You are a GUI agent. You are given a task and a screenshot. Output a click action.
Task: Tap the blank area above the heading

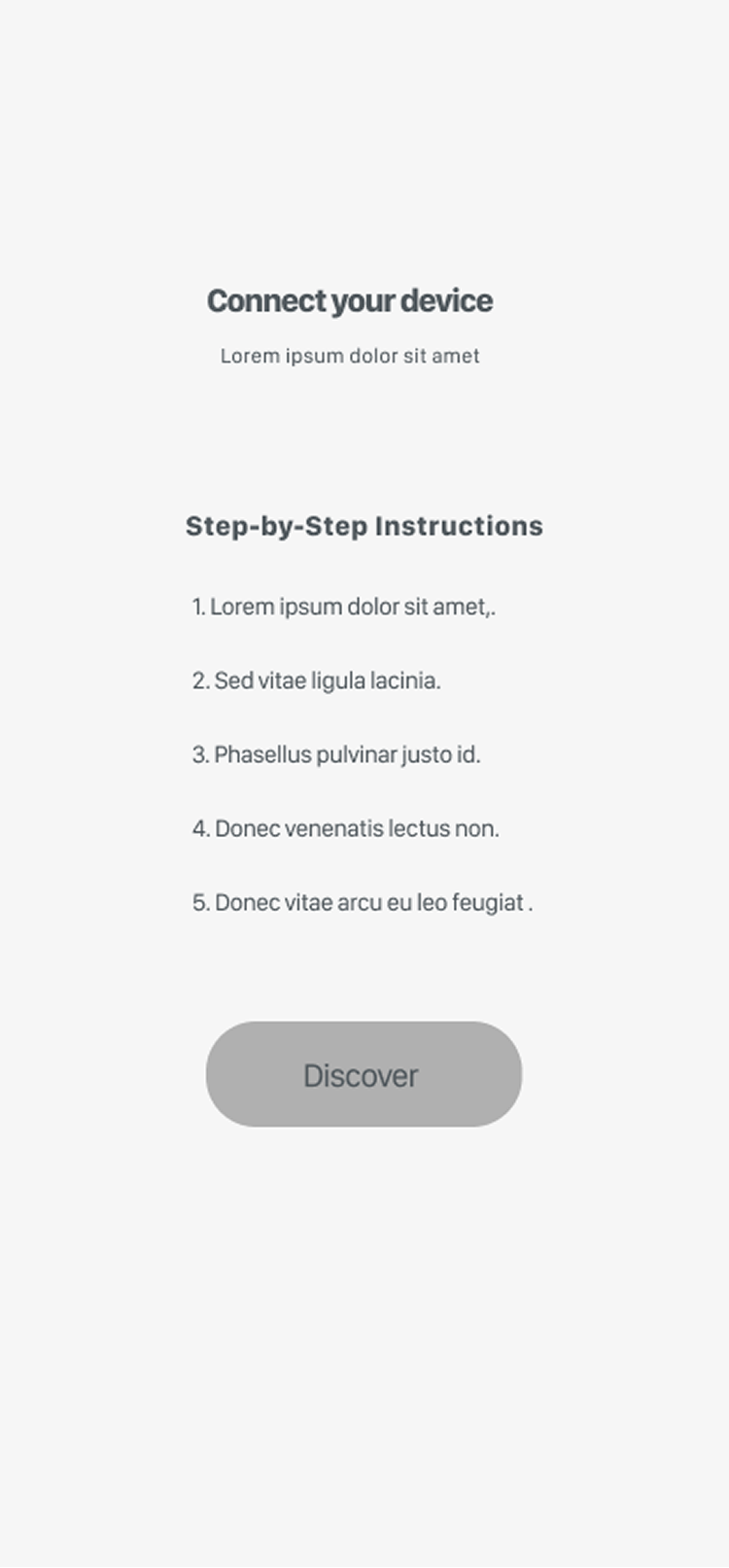[364, 146]
